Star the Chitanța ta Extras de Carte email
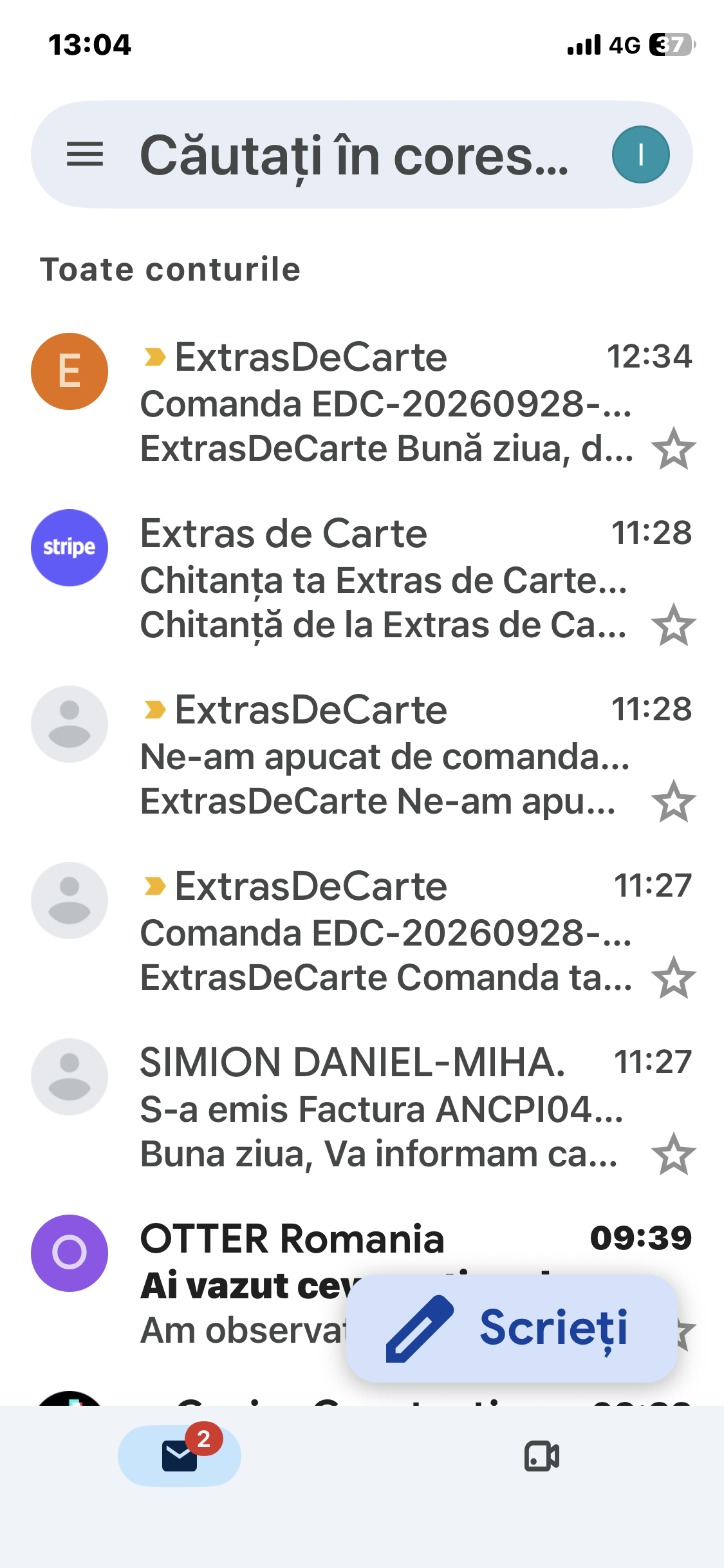 (x=673, y=626)
